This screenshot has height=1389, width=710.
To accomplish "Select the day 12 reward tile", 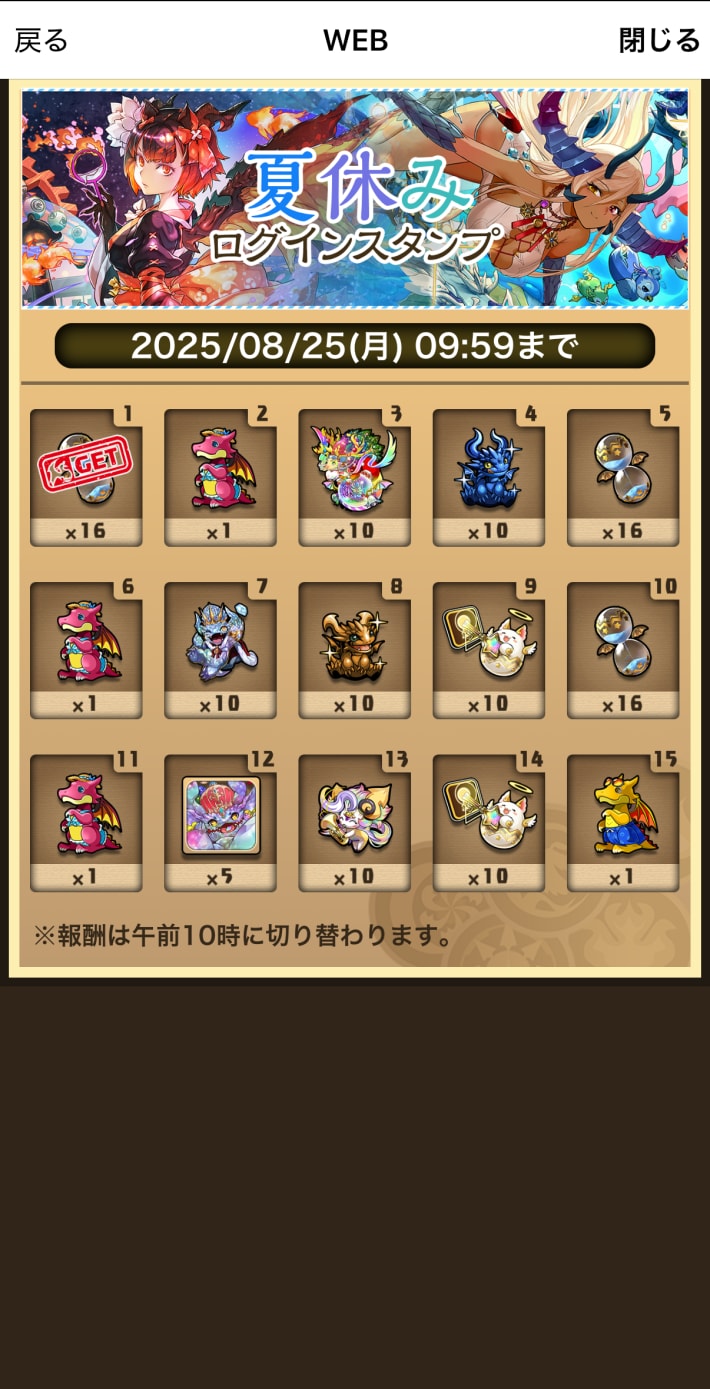I will [x=220, y=822].
